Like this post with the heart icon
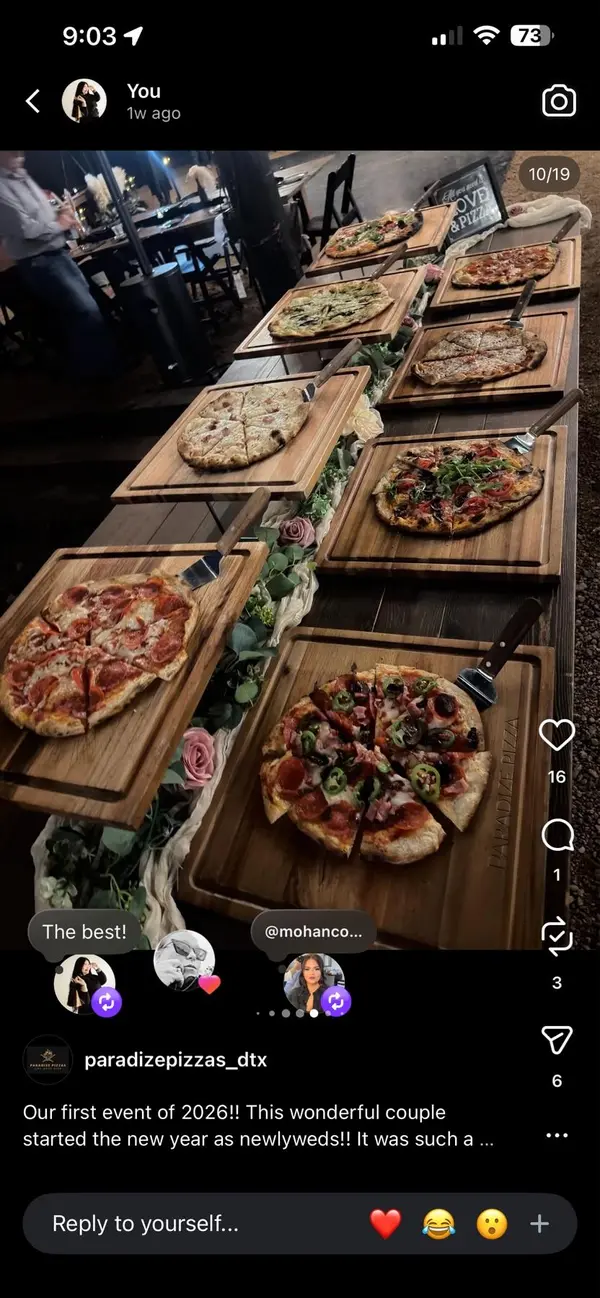This screenshot has height=1298, width=600. [557, 736]
